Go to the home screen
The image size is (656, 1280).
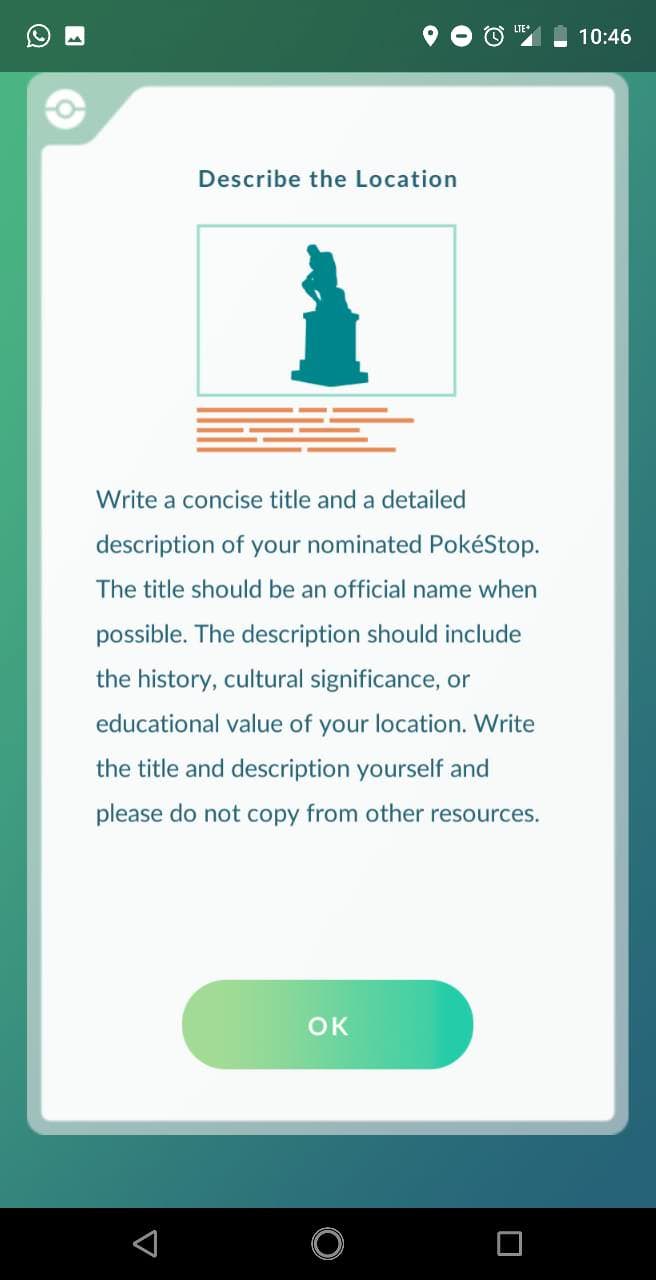[327, 1243]
